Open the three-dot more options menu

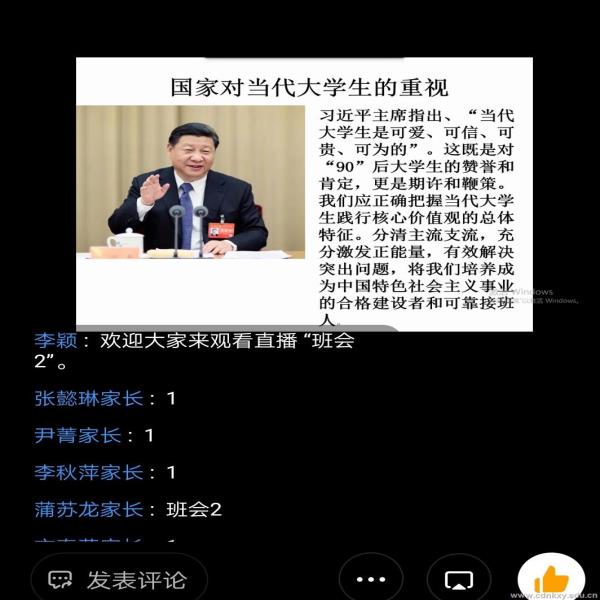click(371, 579)
